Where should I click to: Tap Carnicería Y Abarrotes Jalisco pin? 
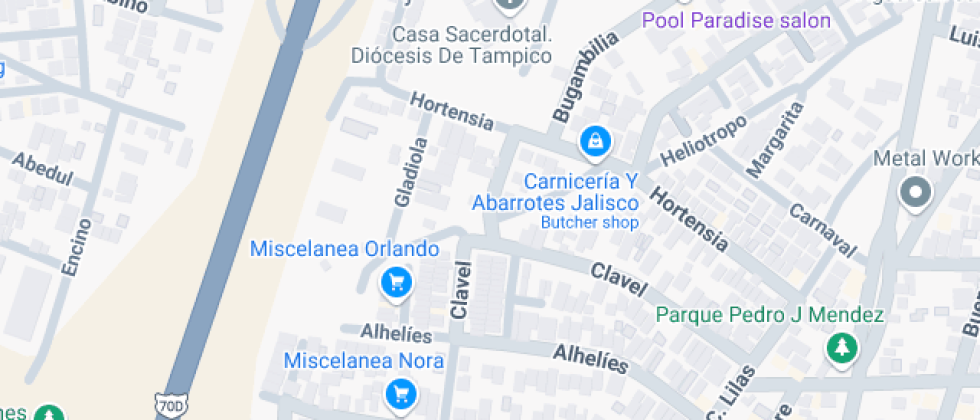(x=595, y=143)
